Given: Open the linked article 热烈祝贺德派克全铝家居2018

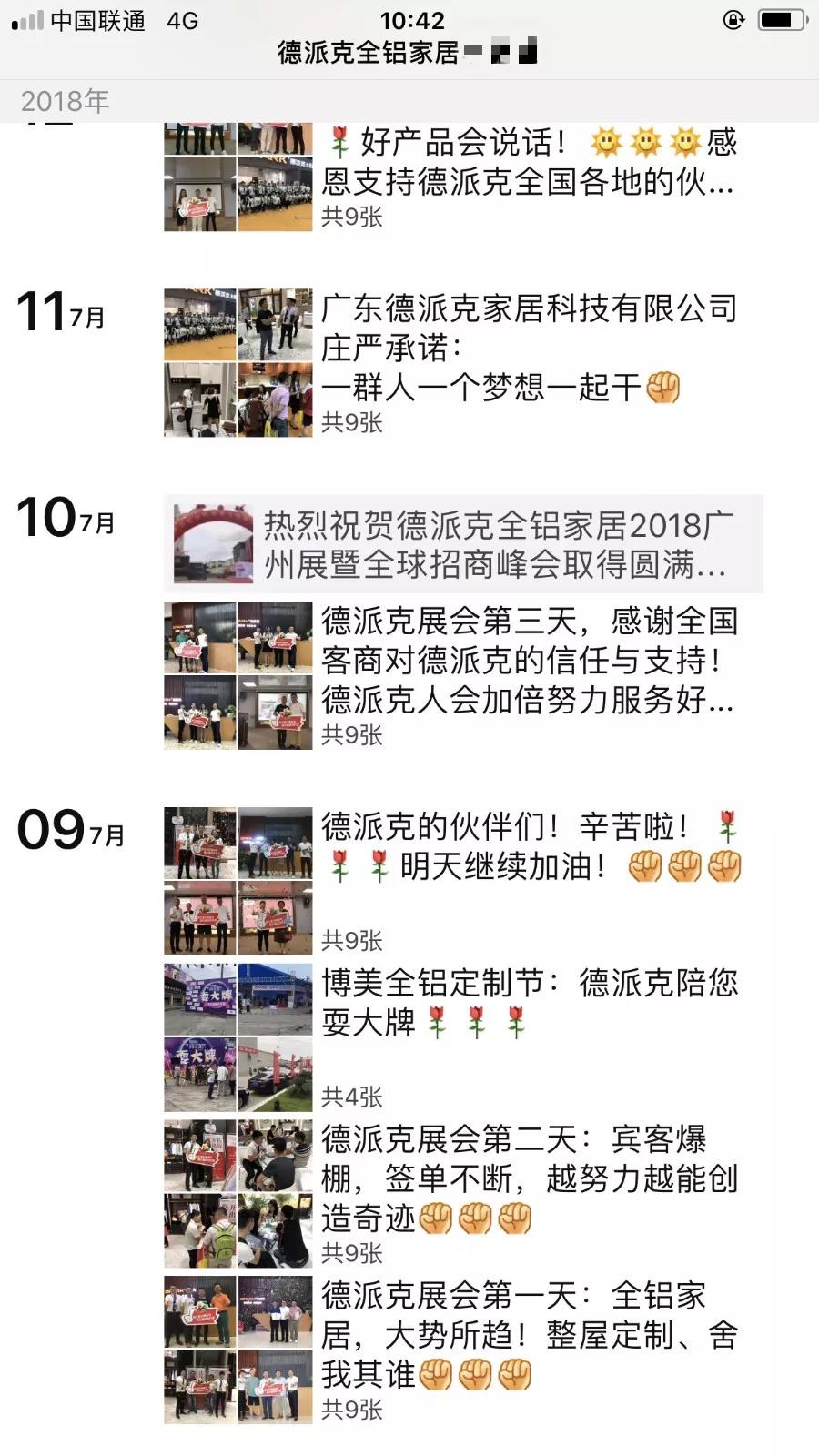Looking at the screenshot, I should coord(496,544).
